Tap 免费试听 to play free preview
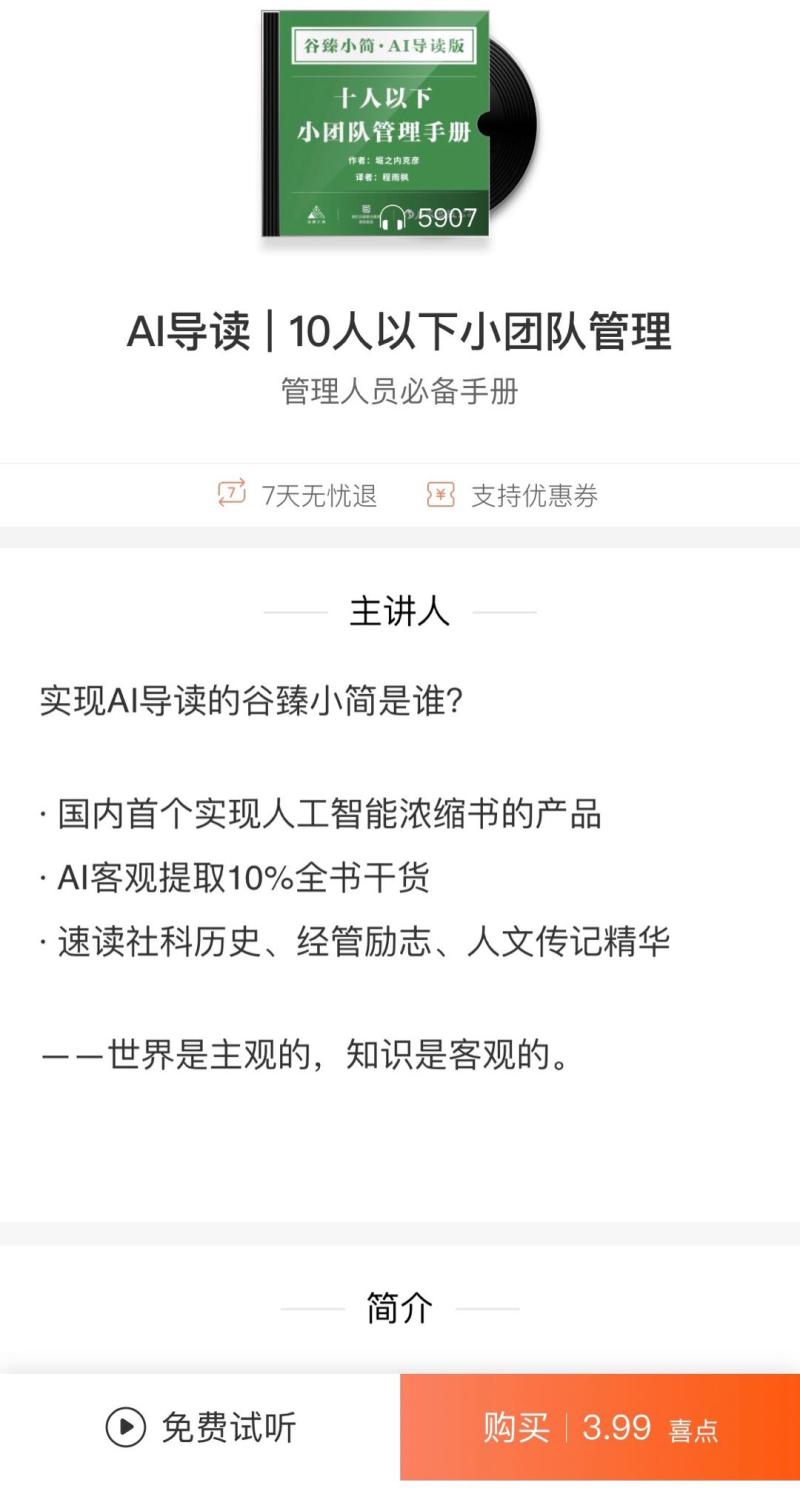The image size is (800, 1494). tap(200, 1427)
